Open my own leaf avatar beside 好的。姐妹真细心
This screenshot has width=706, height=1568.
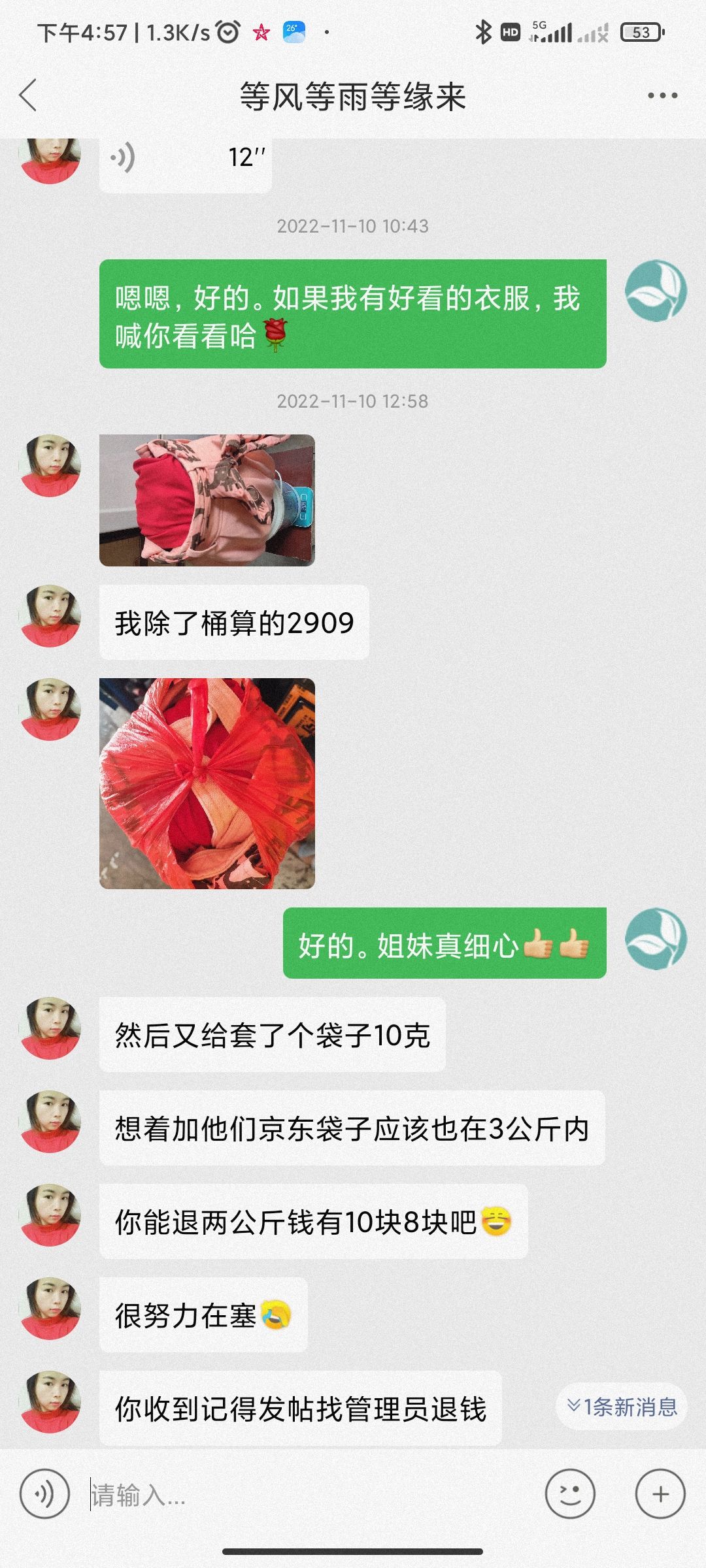tap(656, 938)
